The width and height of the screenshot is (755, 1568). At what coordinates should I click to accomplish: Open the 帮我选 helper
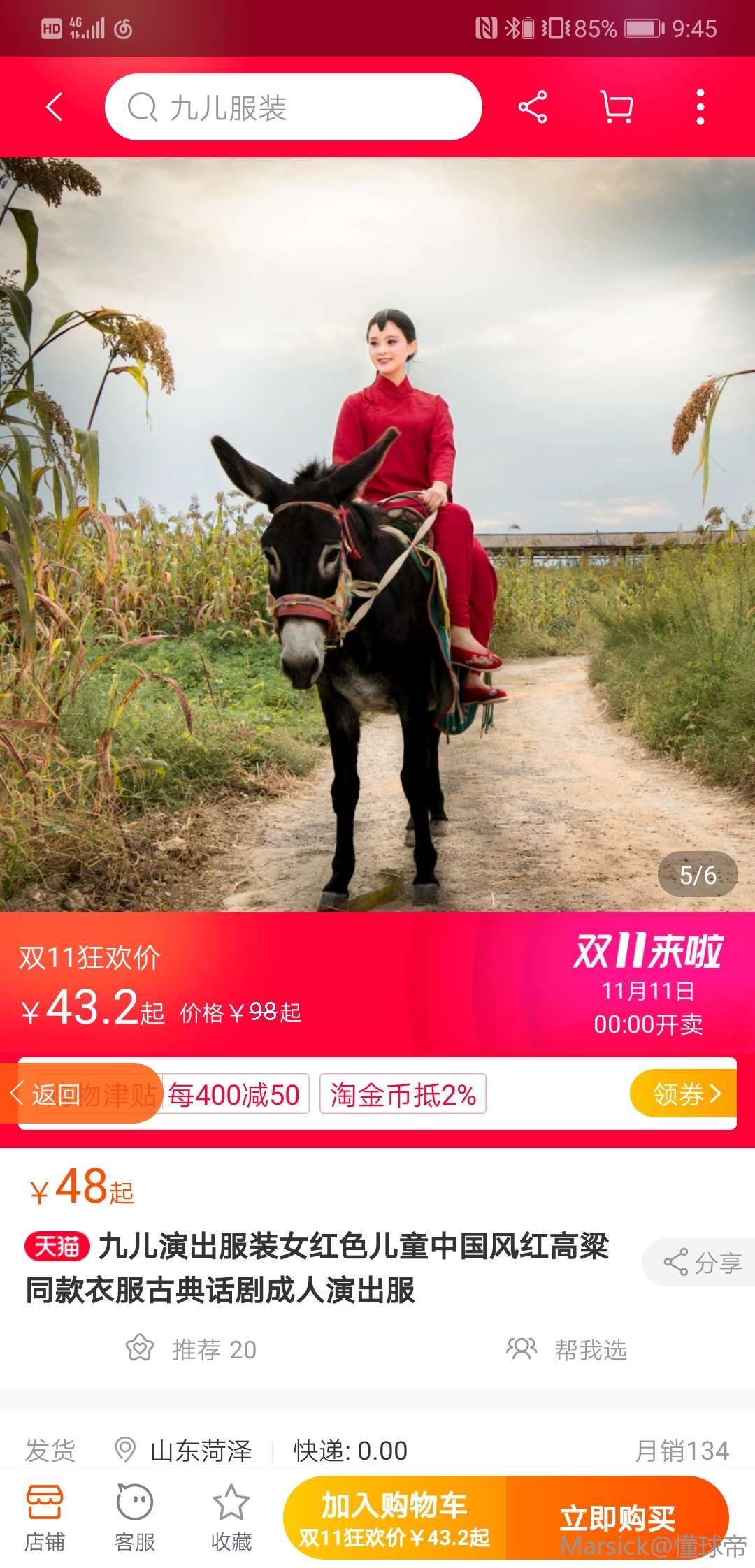568,1349
